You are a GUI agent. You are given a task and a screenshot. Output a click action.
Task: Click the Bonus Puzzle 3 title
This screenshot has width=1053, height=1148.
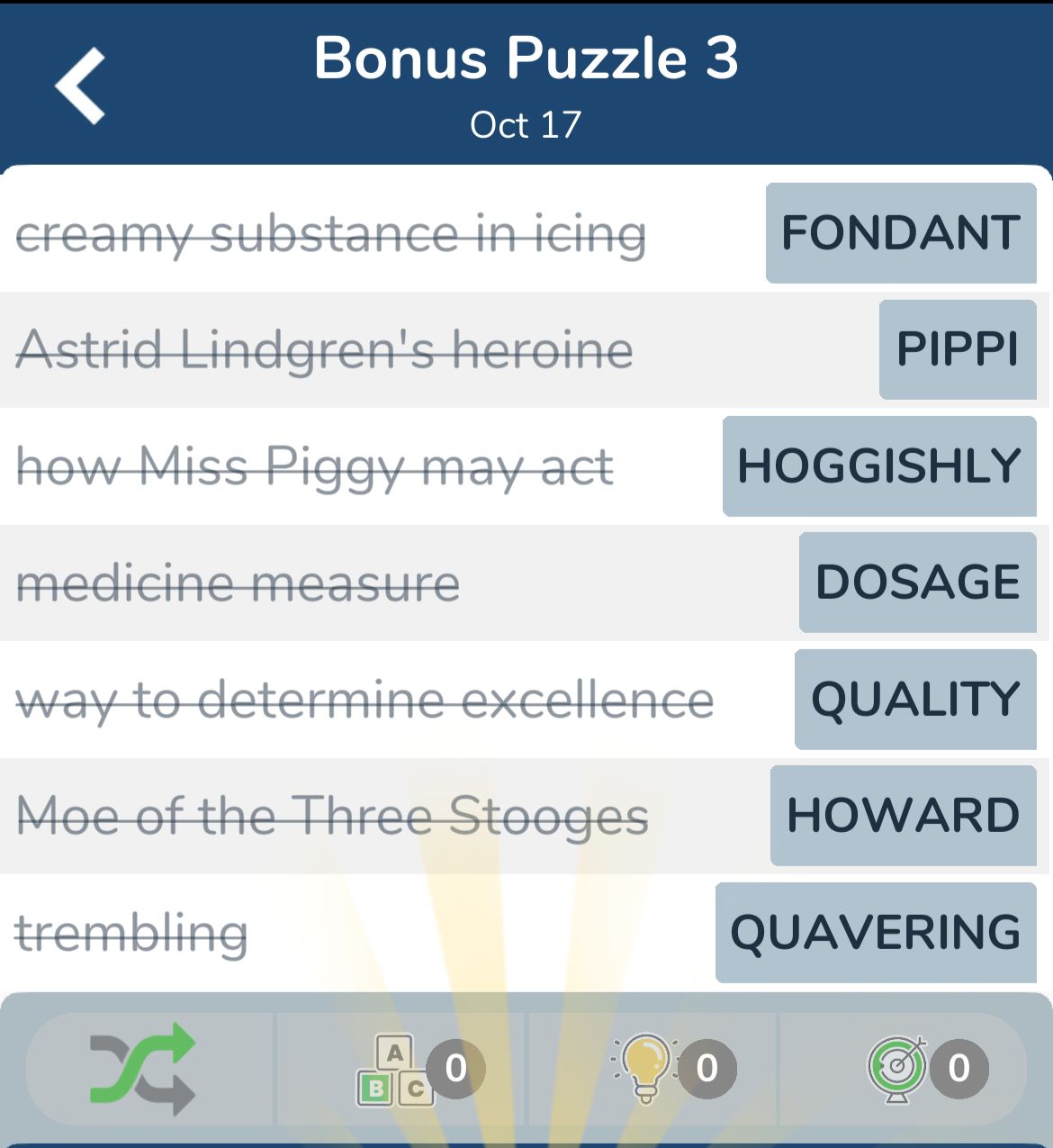tap(526, 59)
